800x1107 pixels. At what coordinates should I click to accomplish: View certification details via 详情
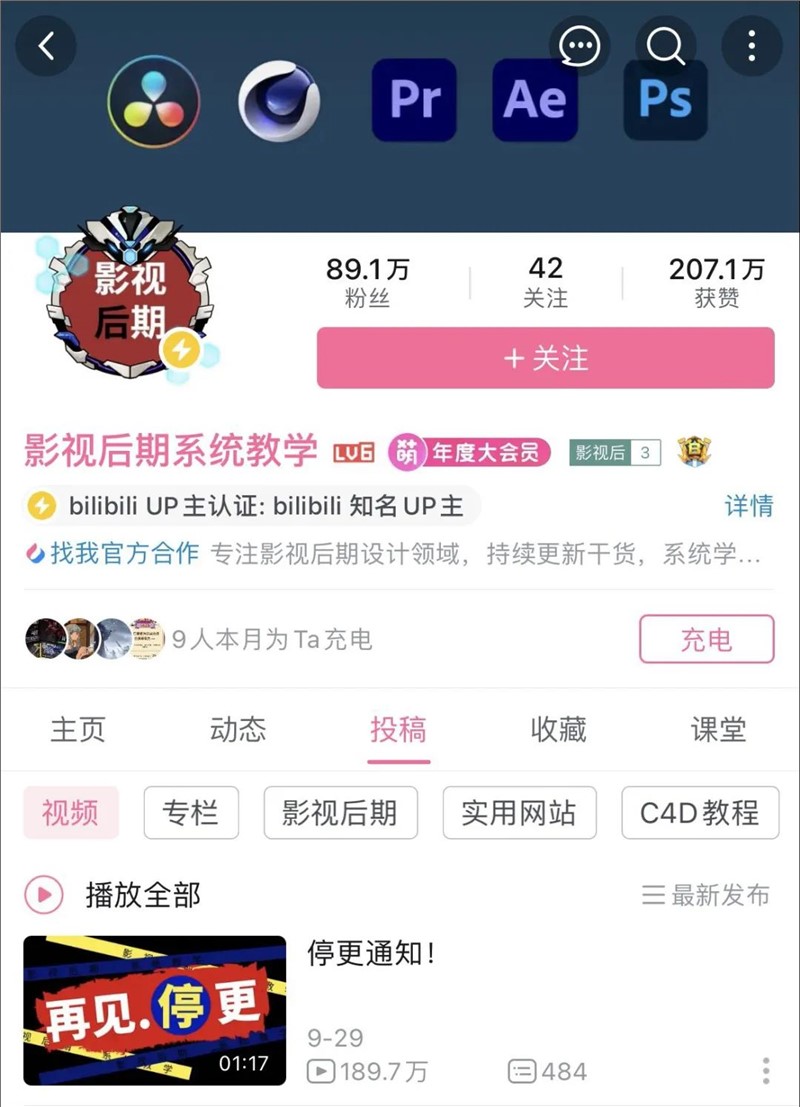pos(748,506)
